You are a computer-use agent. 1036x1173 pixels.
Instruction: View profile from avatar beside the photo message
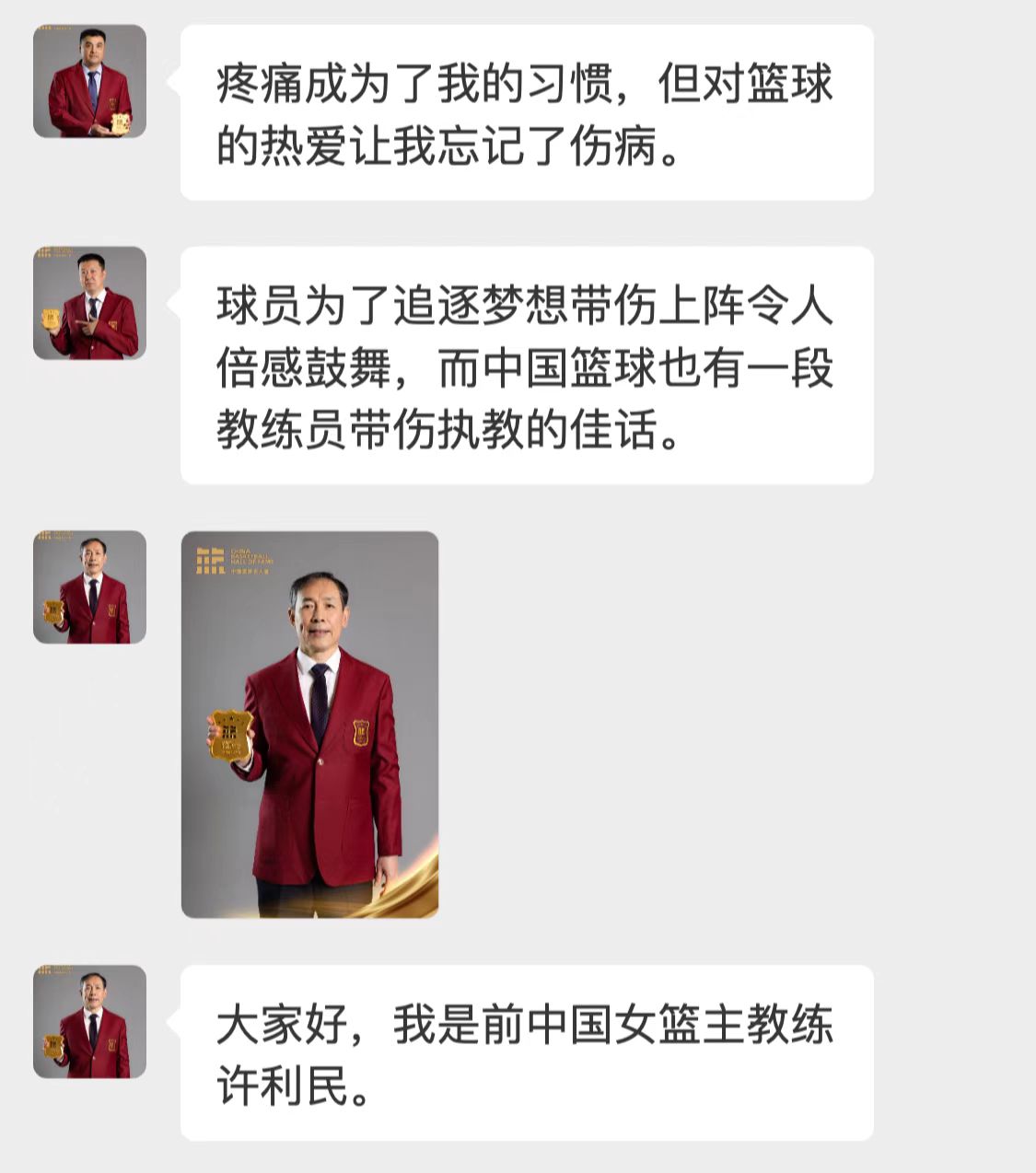(89, 586)
